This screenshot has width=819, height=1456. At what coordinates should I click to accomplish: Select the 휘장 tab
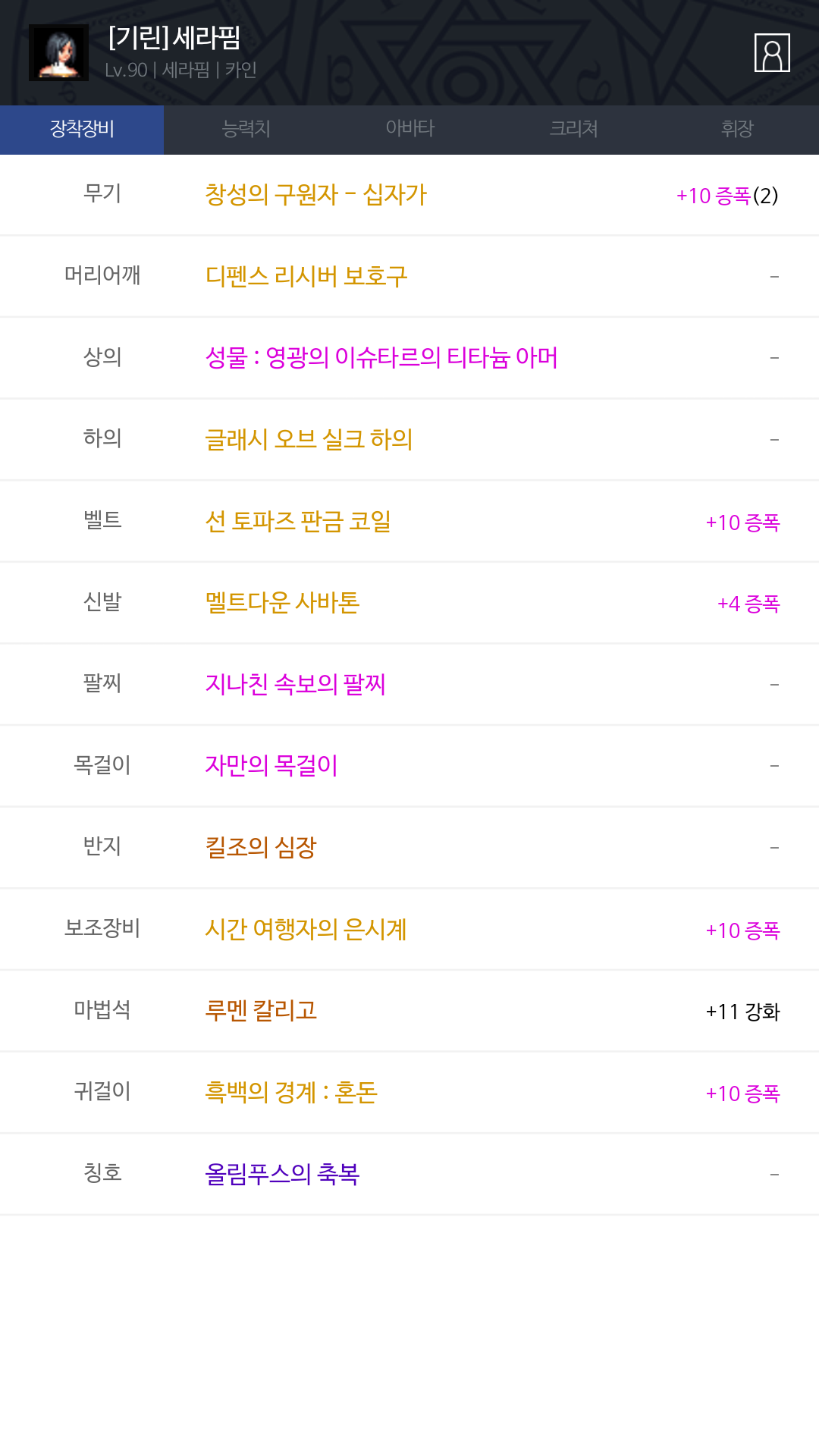point(737,130)
